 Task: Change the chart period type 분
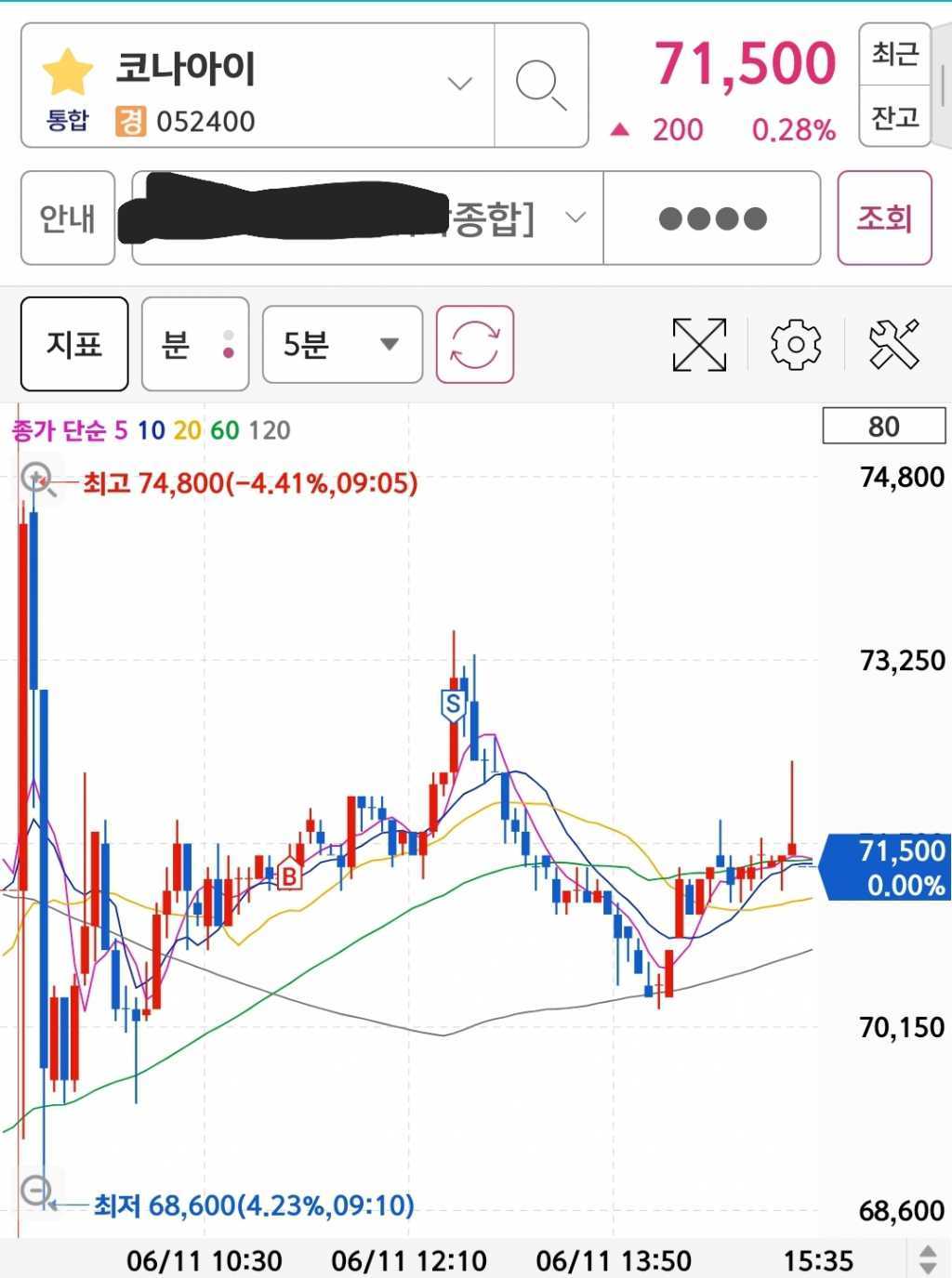(194, 345)
